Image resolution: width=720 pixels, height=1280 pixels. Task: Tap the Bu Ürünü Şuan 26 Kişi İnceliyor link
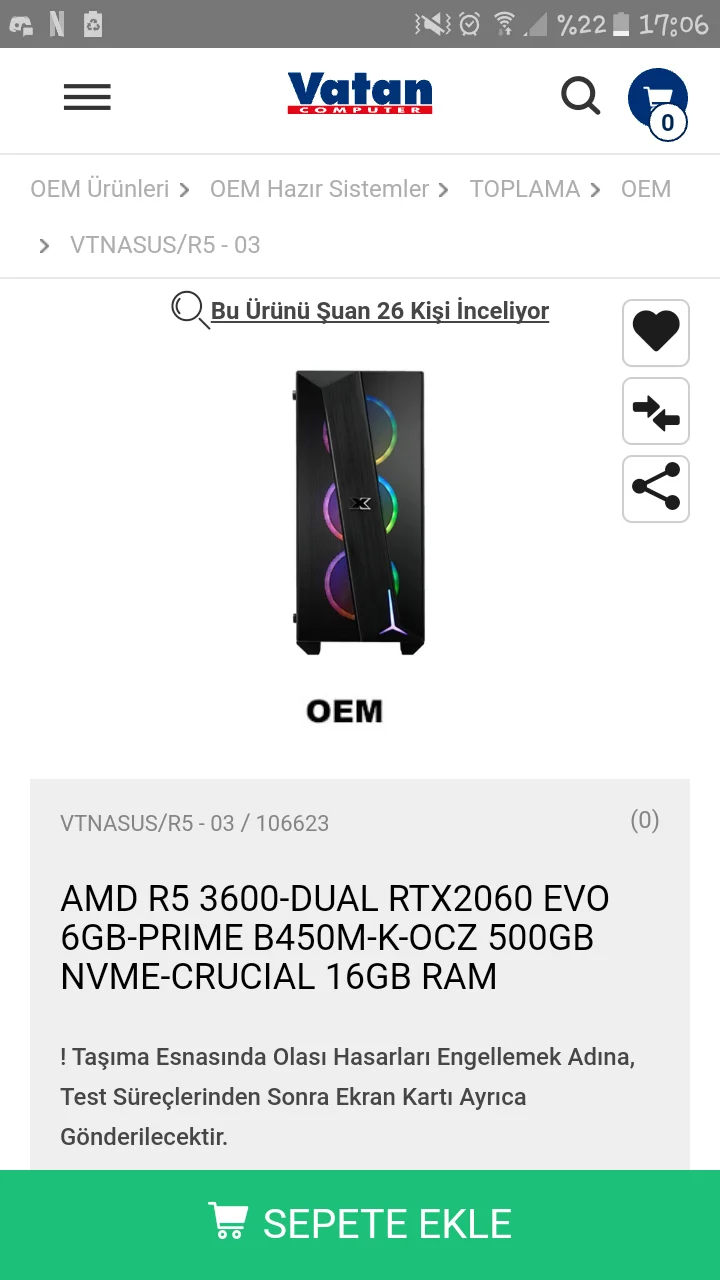coord(379,311)
